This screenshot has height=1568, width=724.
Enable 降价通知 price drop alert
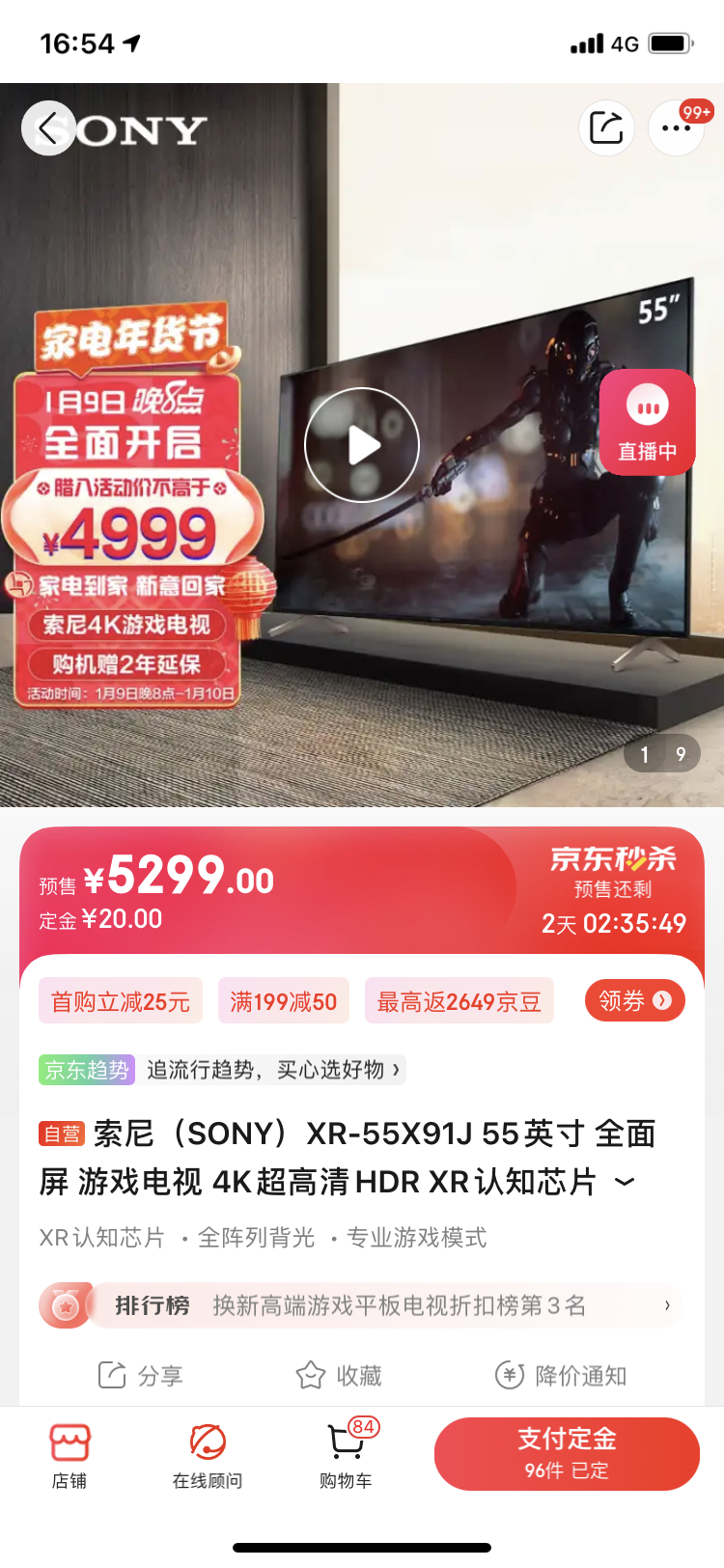point(561,1375)
